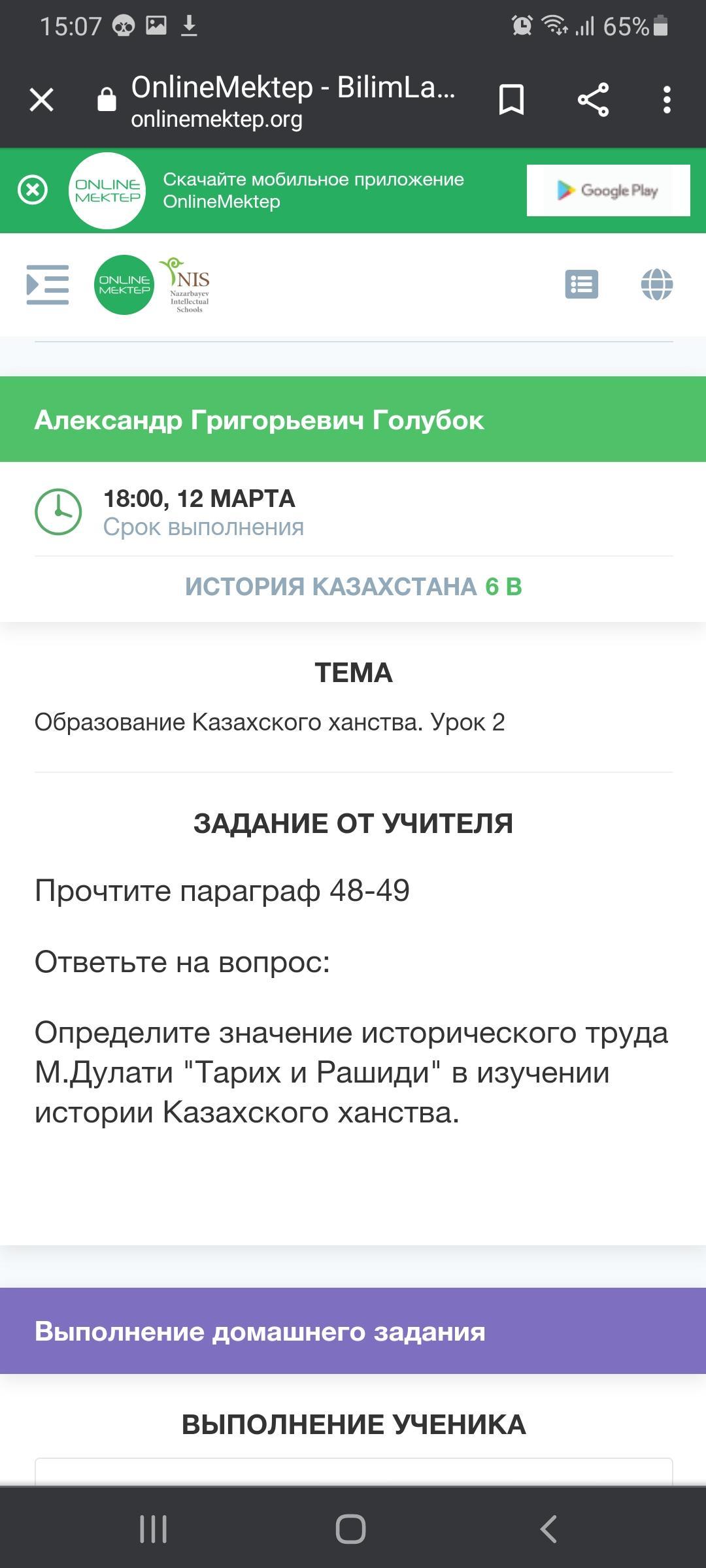Dismiss the mobile app download banner

tap(33, 190)
